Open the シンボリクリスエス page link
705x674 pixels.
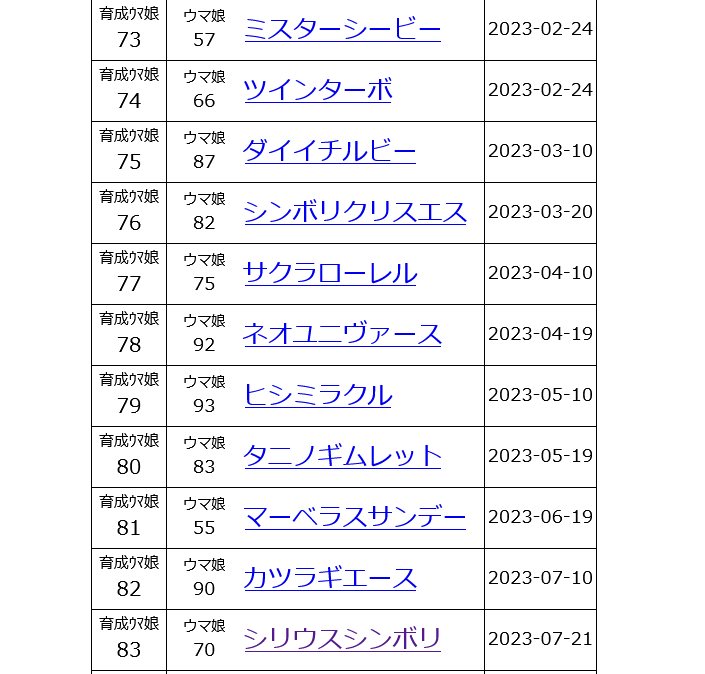pyautogui.click(x=355, y=212)
